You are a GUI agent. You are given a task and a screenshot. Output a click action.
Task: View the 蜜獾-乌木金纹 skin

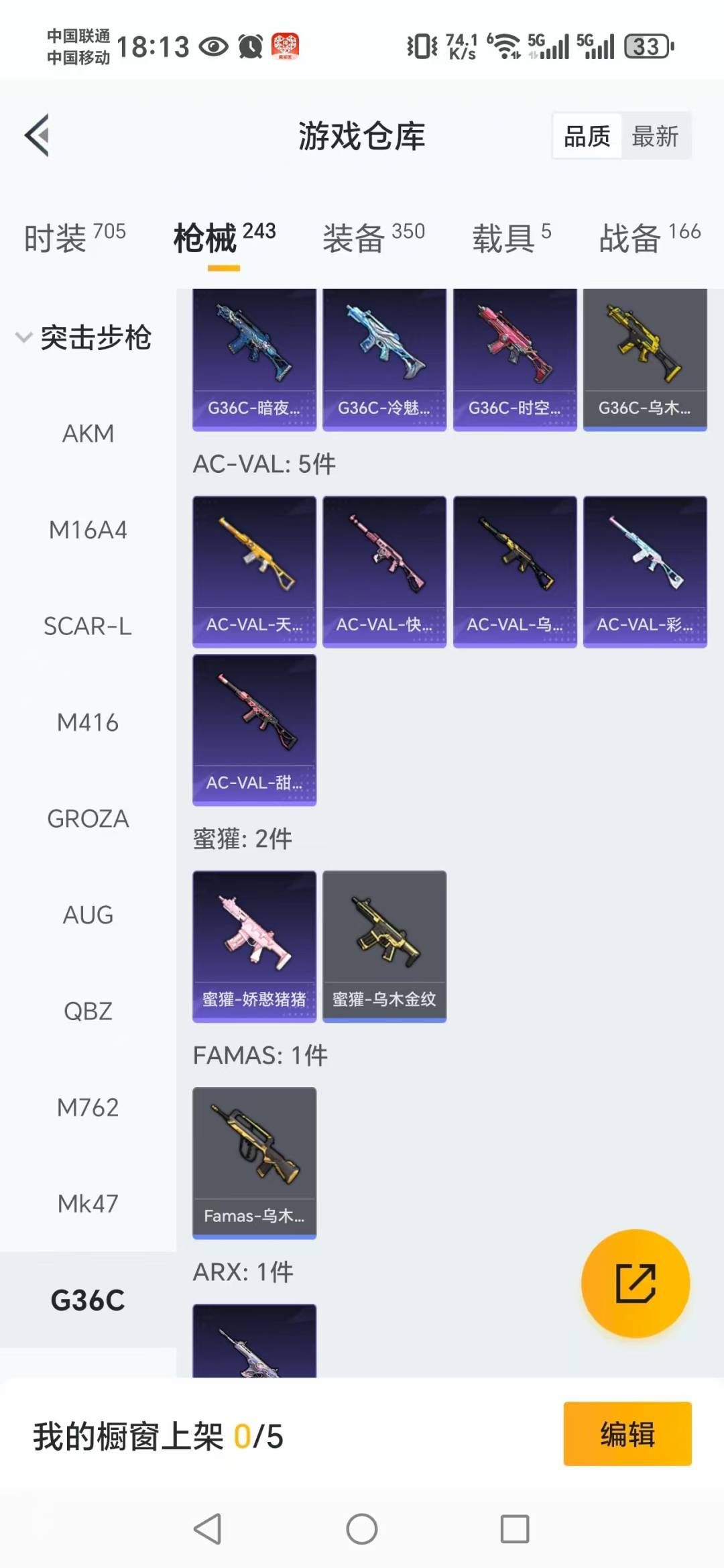384,946
